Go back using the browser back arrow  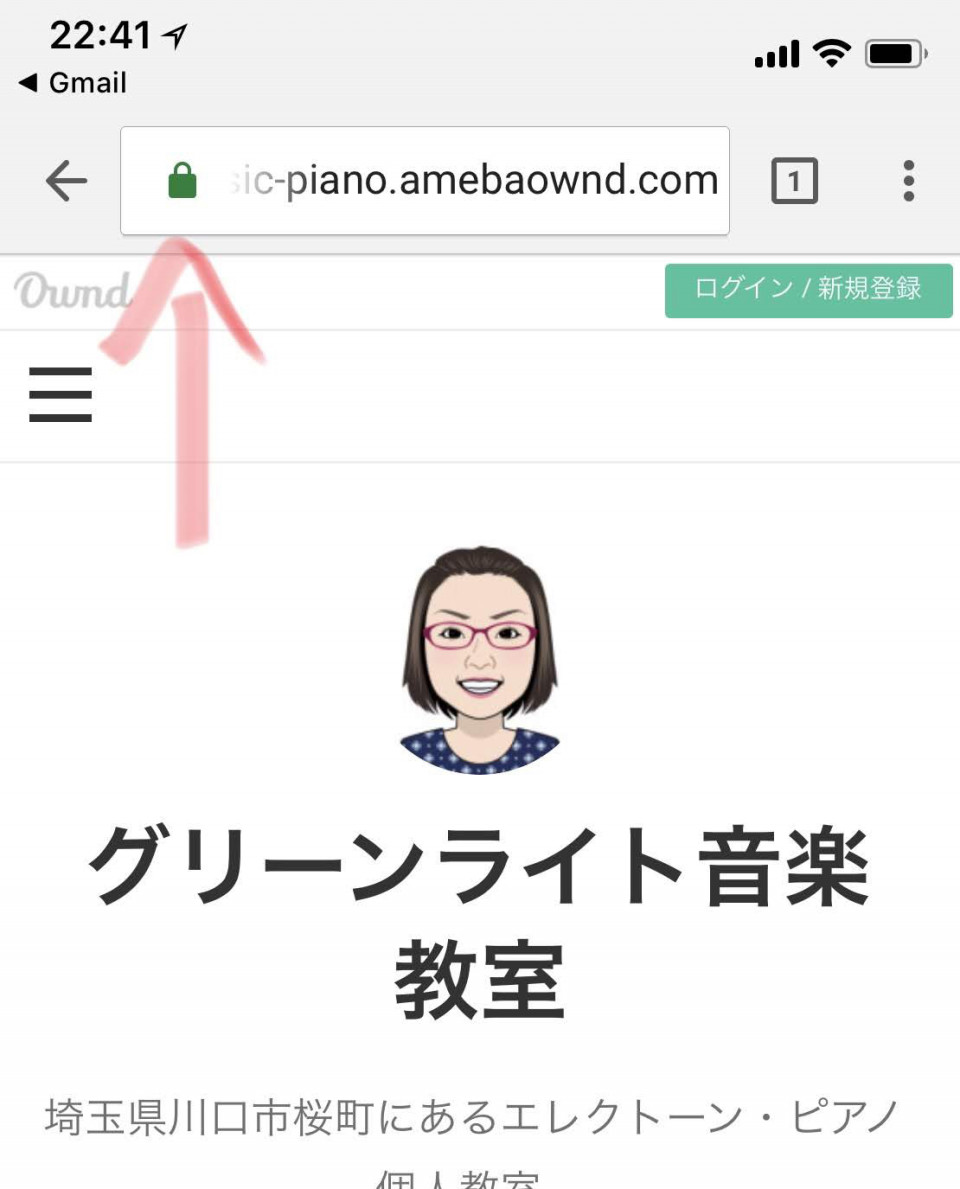66,181
